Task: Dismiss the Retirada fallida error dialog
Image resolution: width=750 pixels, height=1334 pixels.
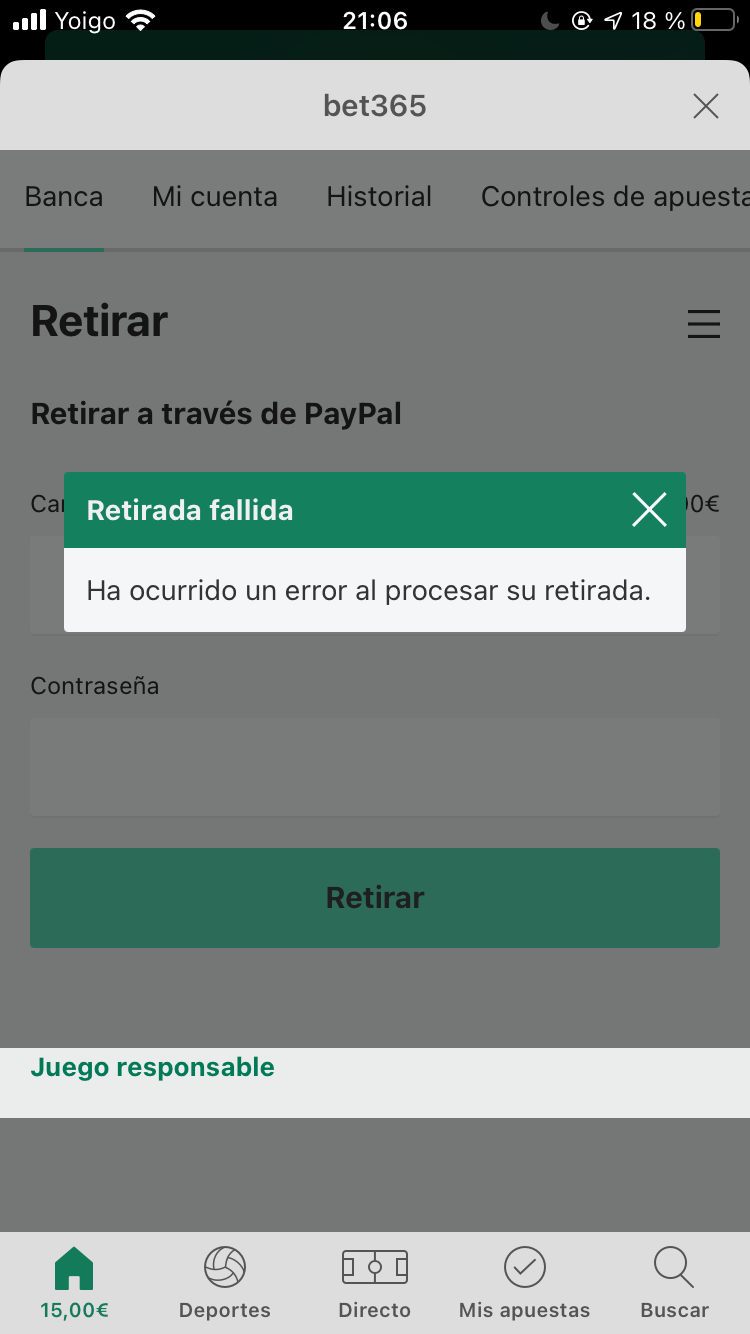Action: 649,510
